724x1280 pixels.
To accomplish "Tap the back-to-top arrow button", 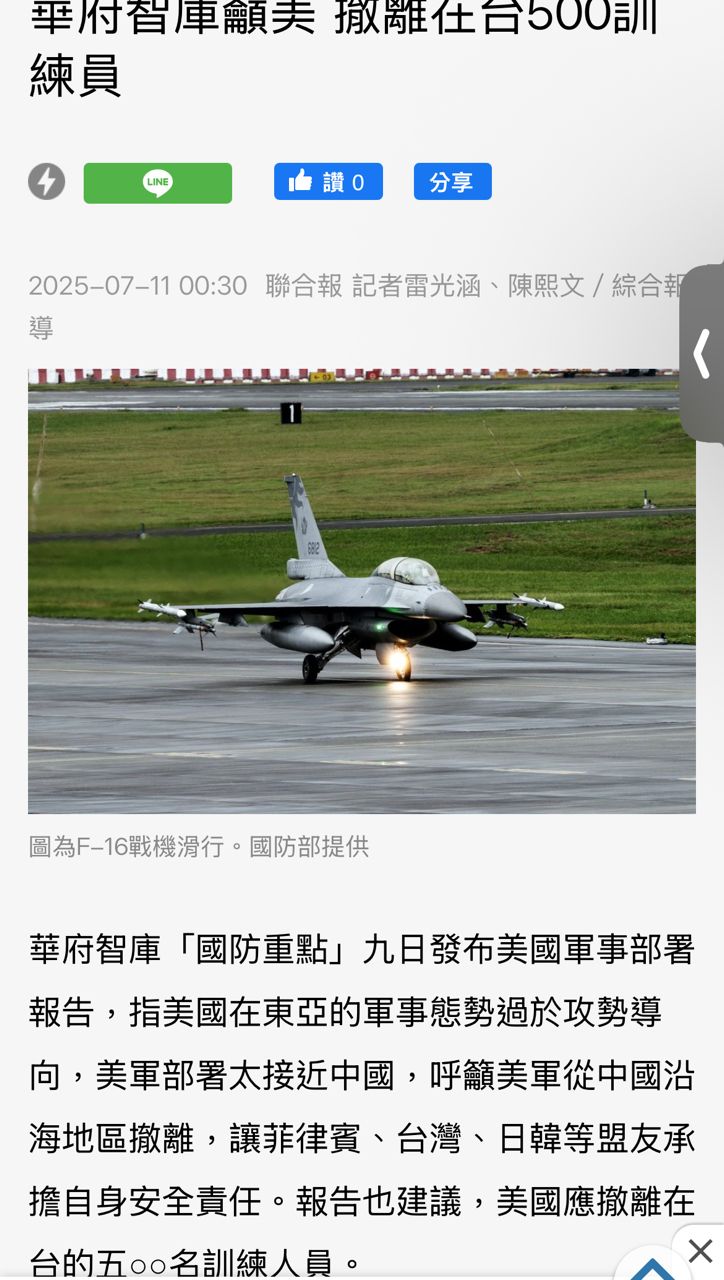I will [652, 1268].
